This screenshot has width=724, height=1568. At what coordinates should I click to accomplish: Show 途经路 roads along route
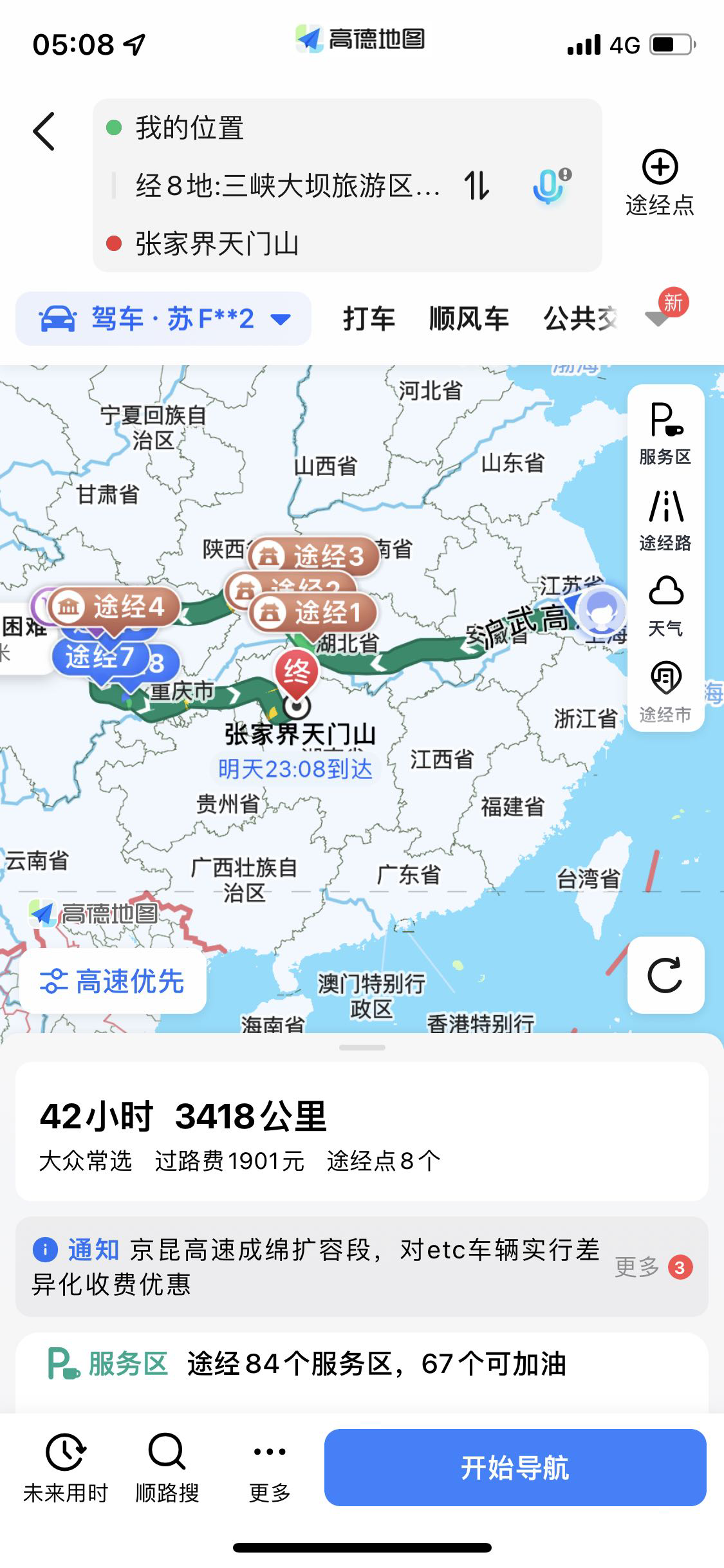665,520
